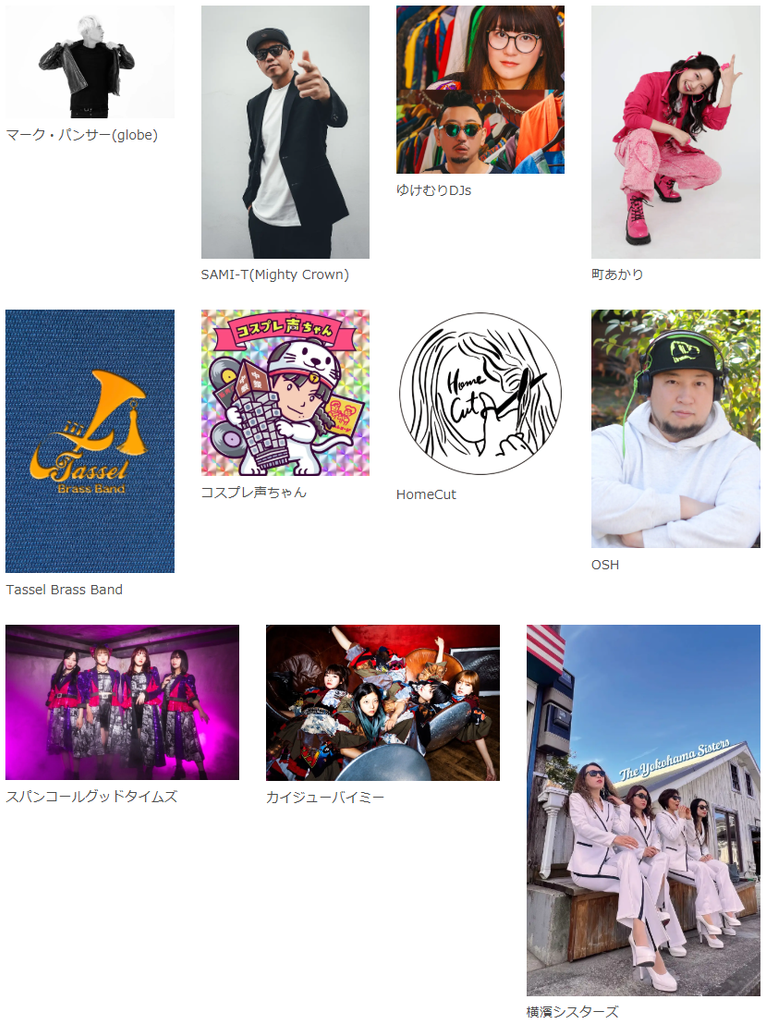765x1024 pixels.
Task: Open the 横濱シスターズ photo
Action: [643, 810]
